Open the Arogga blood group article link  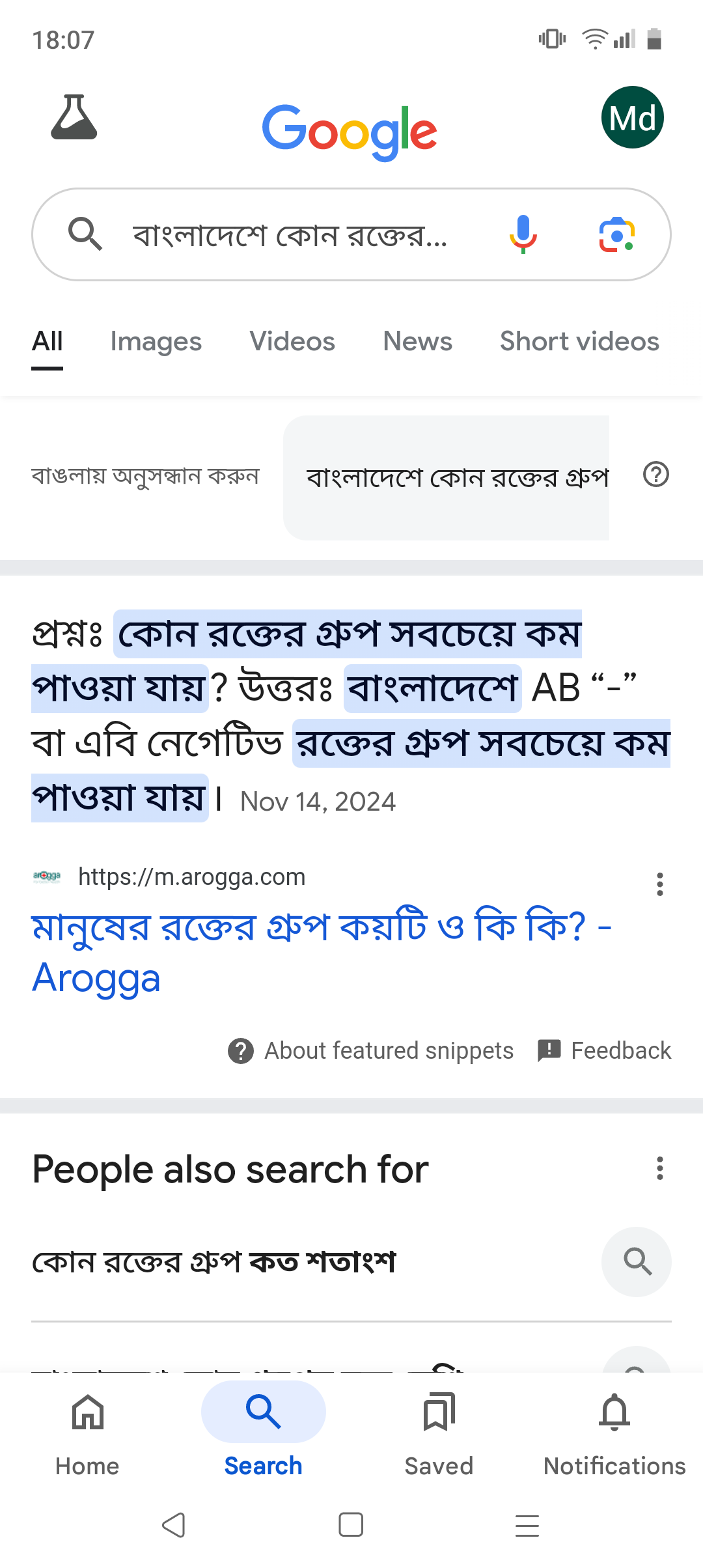(322, 952)
